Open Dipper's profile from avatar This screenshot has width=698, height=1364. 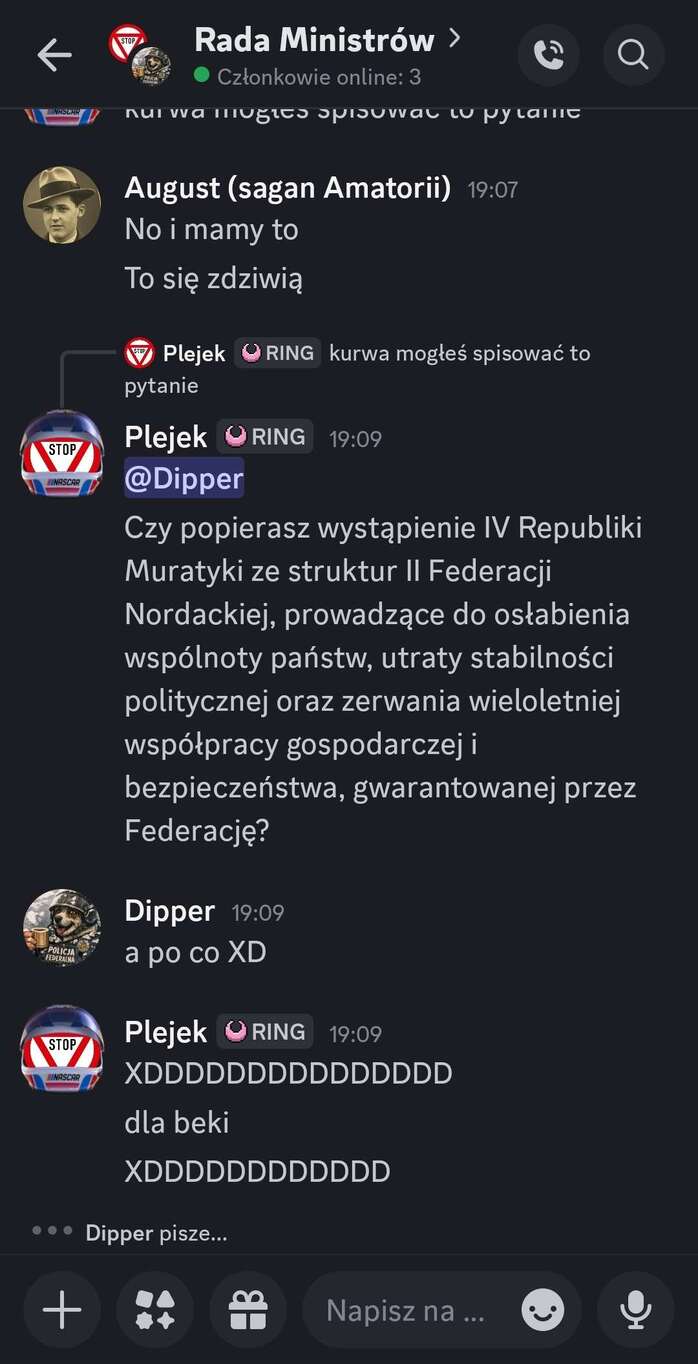[62, 927]
